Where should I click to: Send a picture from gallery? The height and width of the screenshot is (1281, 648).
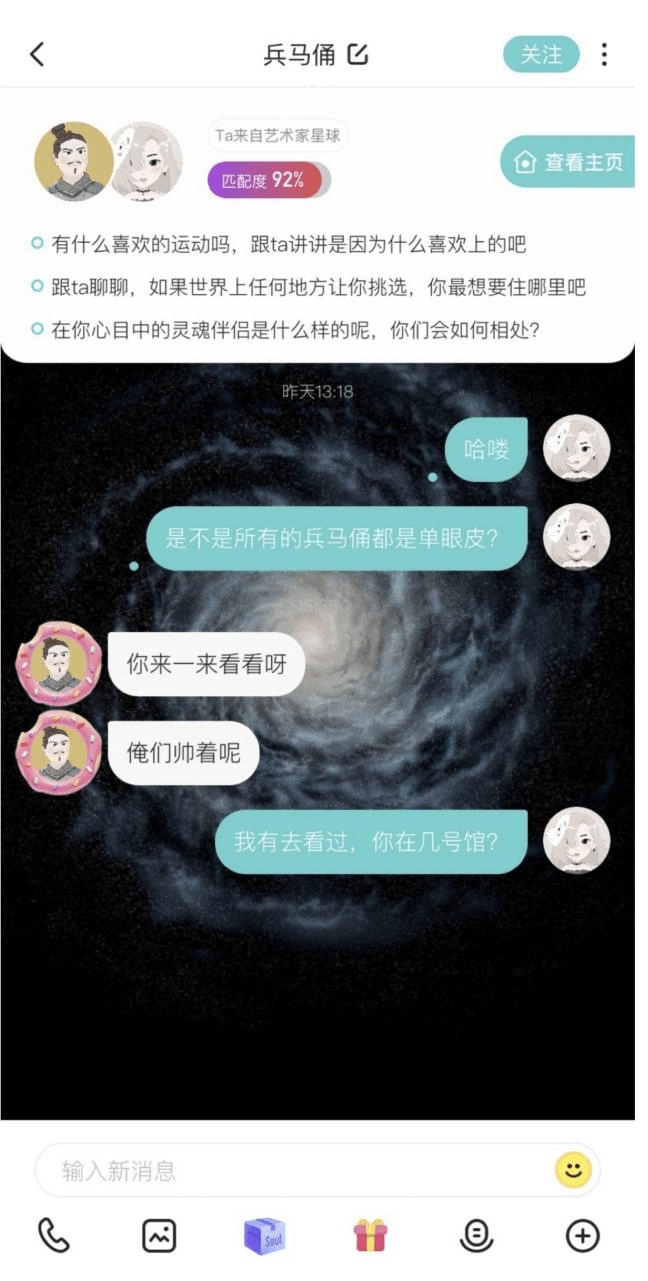tap(159, 1236)
